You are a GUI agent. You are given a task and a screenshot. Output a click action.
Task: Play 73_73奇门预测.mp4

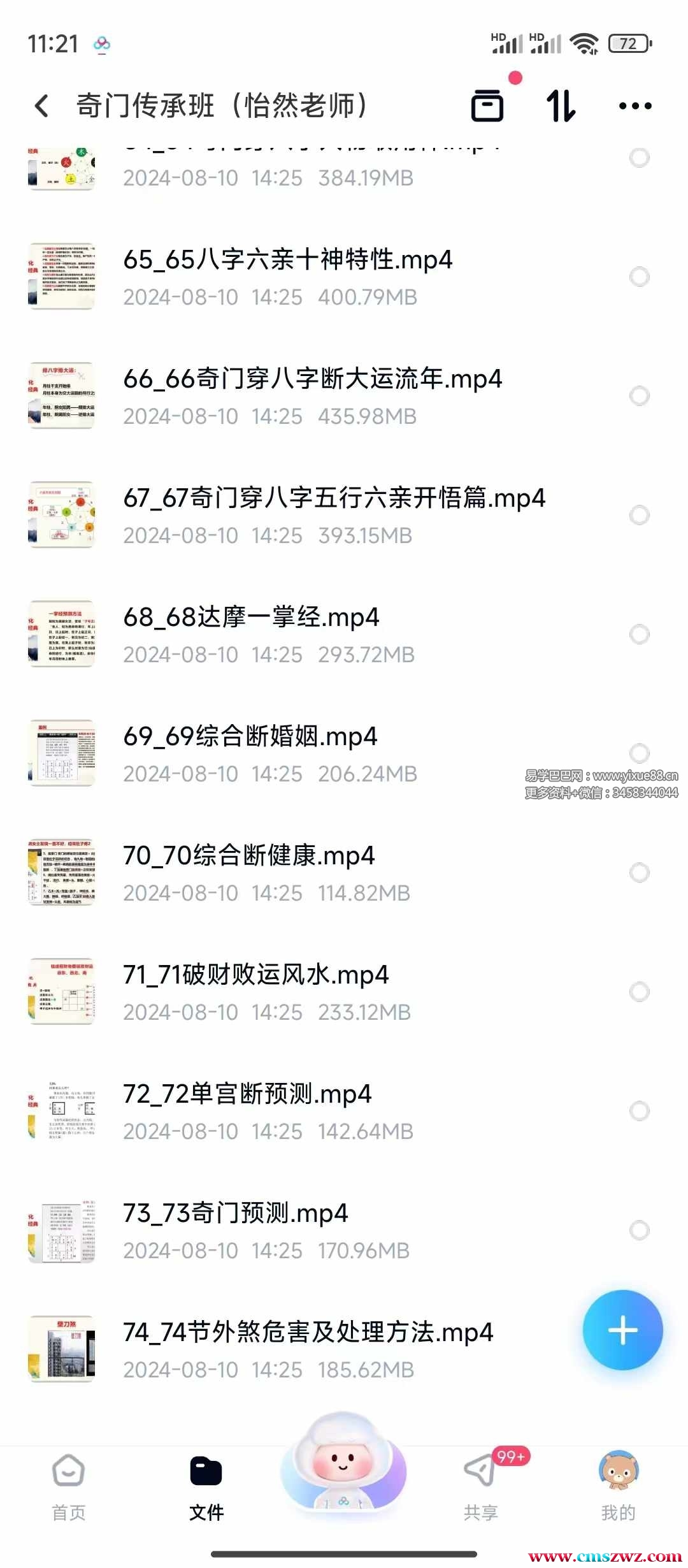236,1214
